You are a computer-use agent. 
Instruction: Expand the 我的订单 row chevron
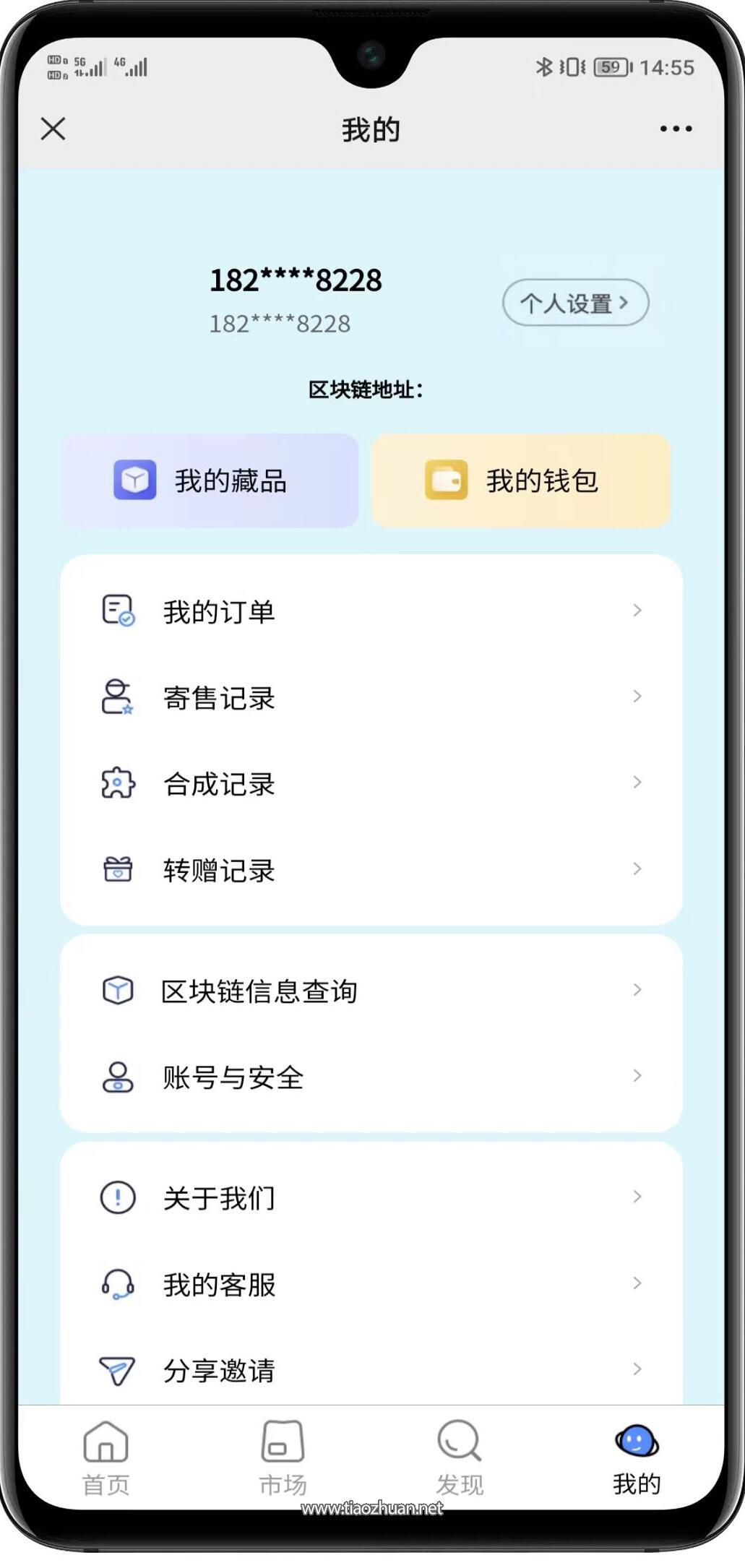[637, 611]
